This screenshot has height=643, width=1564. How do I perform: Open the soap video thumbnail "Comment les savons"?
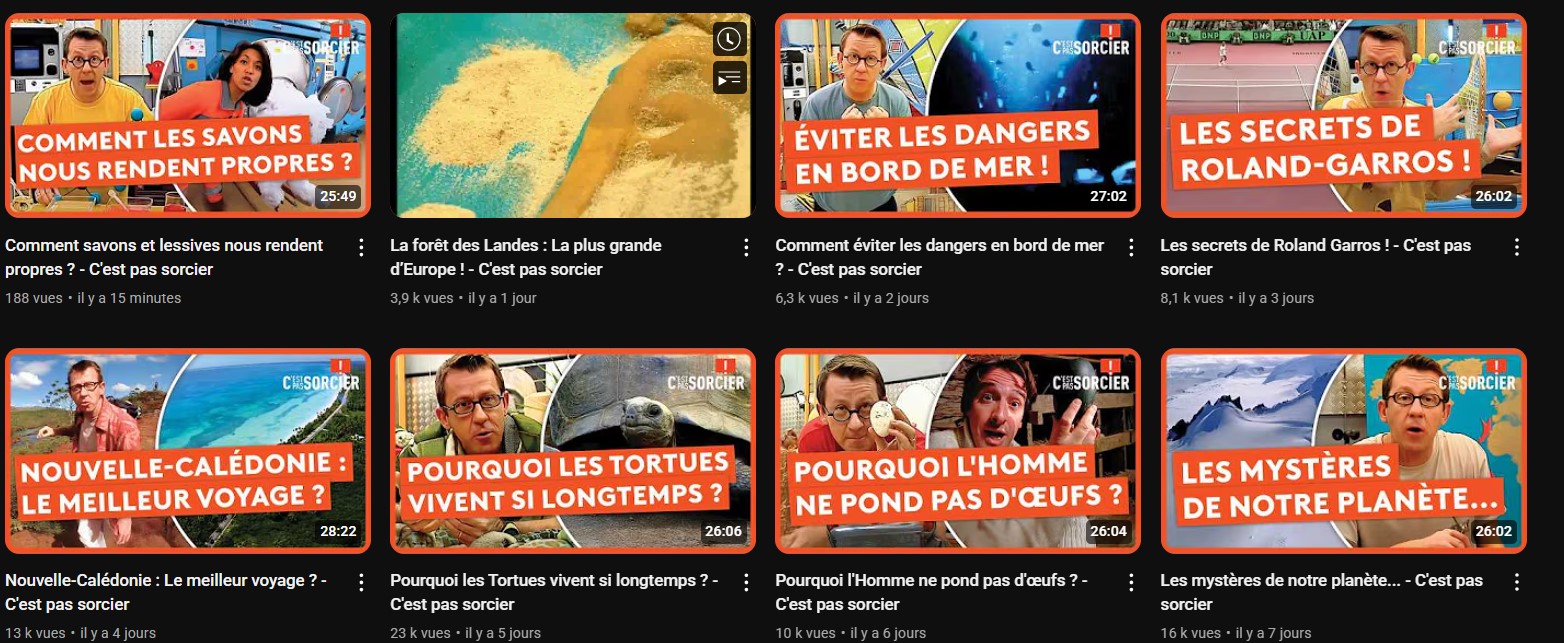[x=187, y=115]
